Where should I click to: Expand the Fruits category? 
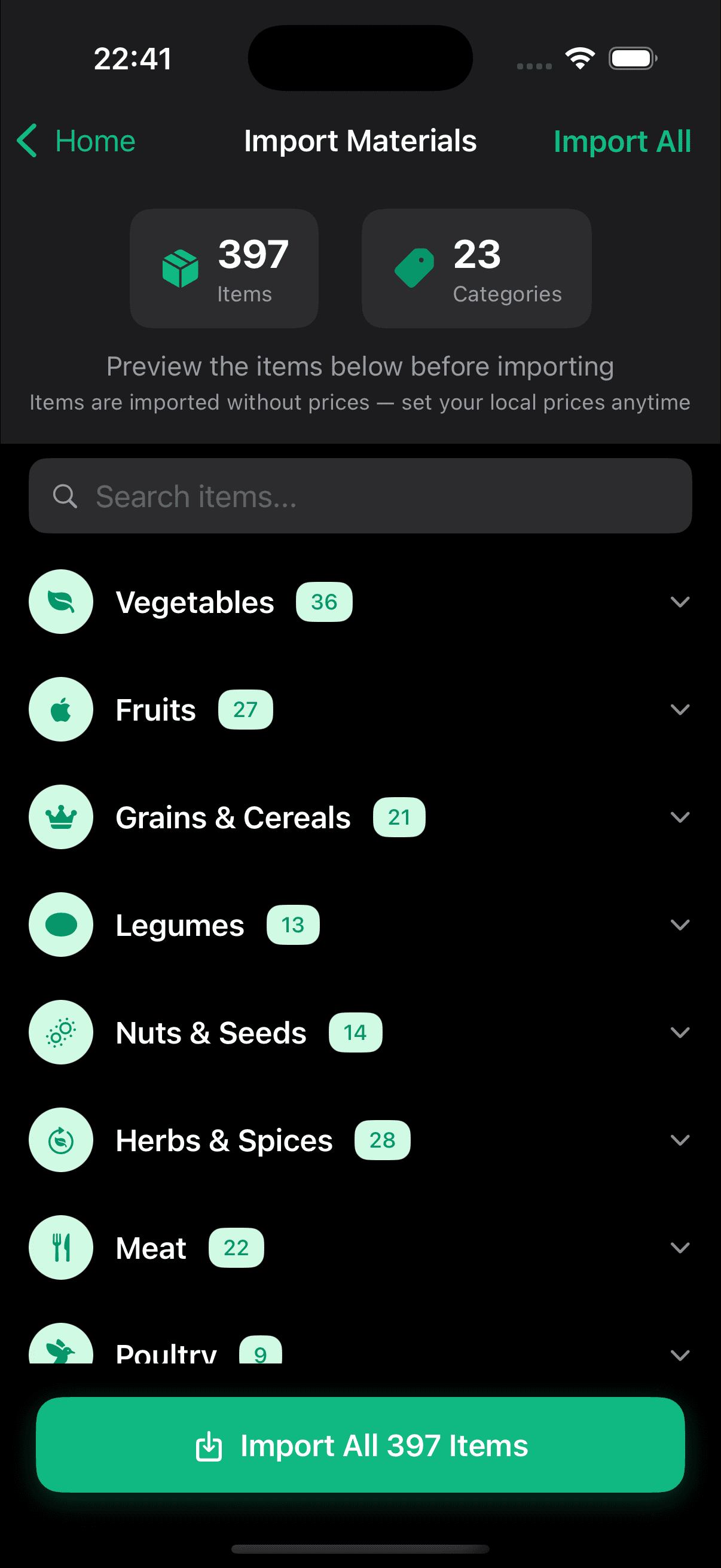tap(679, 710)
